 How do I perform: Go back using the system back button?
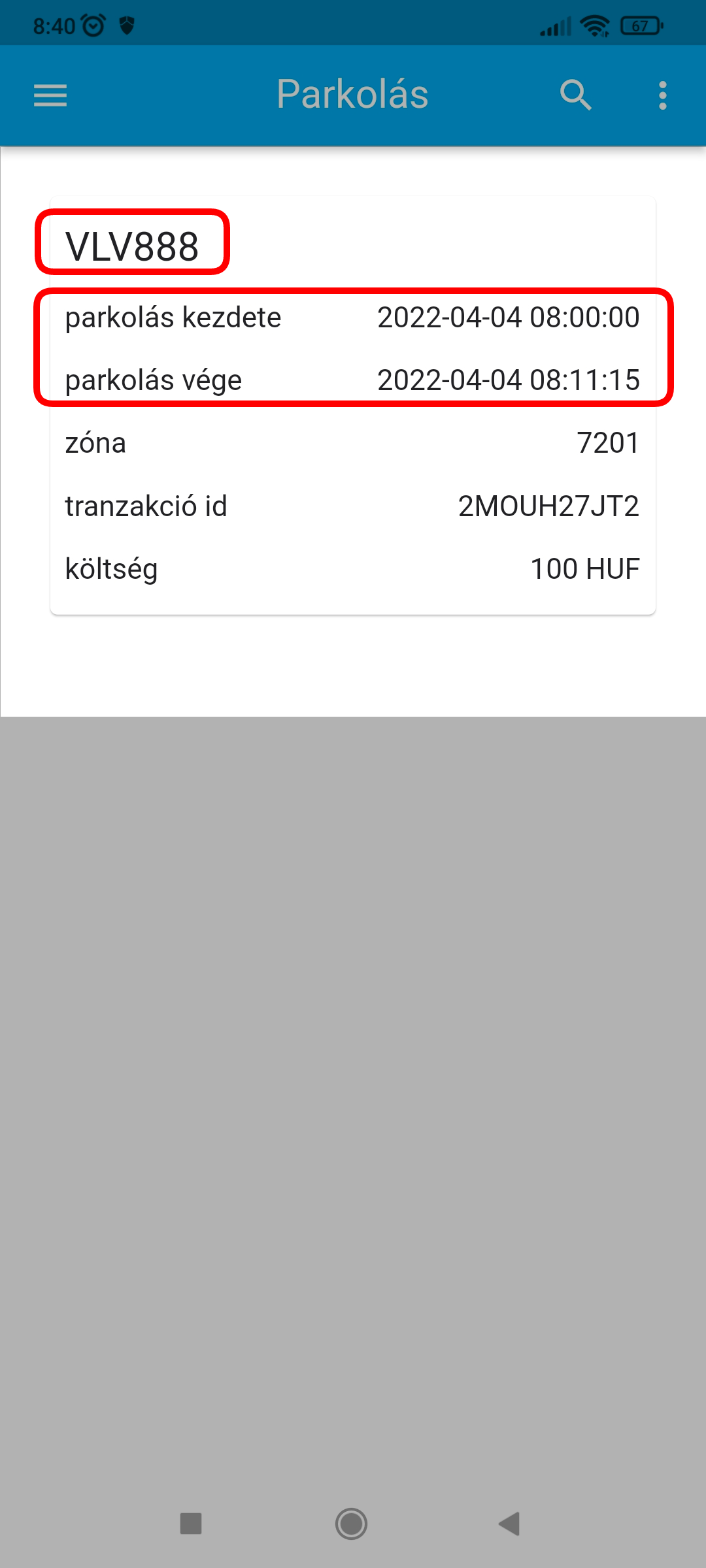(x=509, y=1524)
